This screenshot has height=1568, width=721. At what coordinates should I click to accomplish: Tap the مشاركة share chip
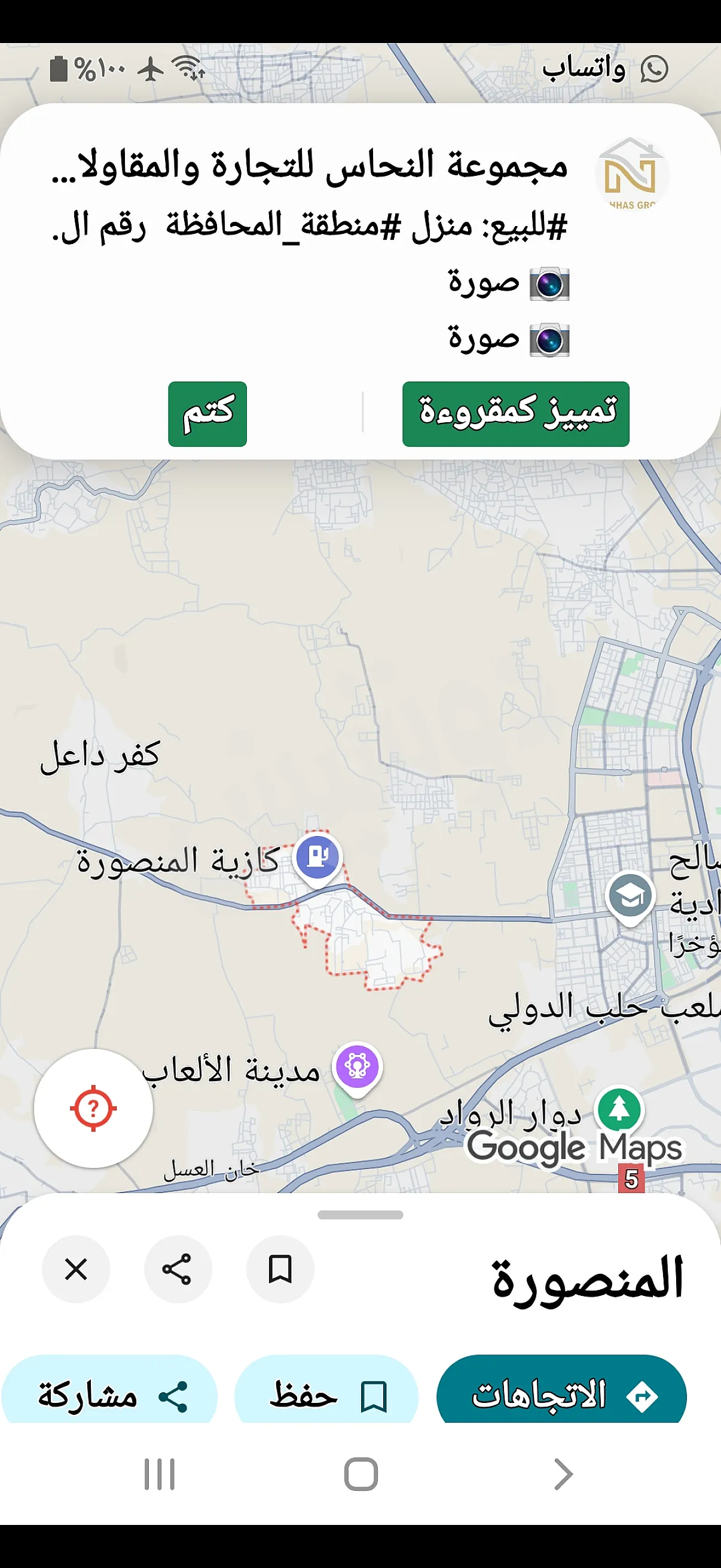109,1395
